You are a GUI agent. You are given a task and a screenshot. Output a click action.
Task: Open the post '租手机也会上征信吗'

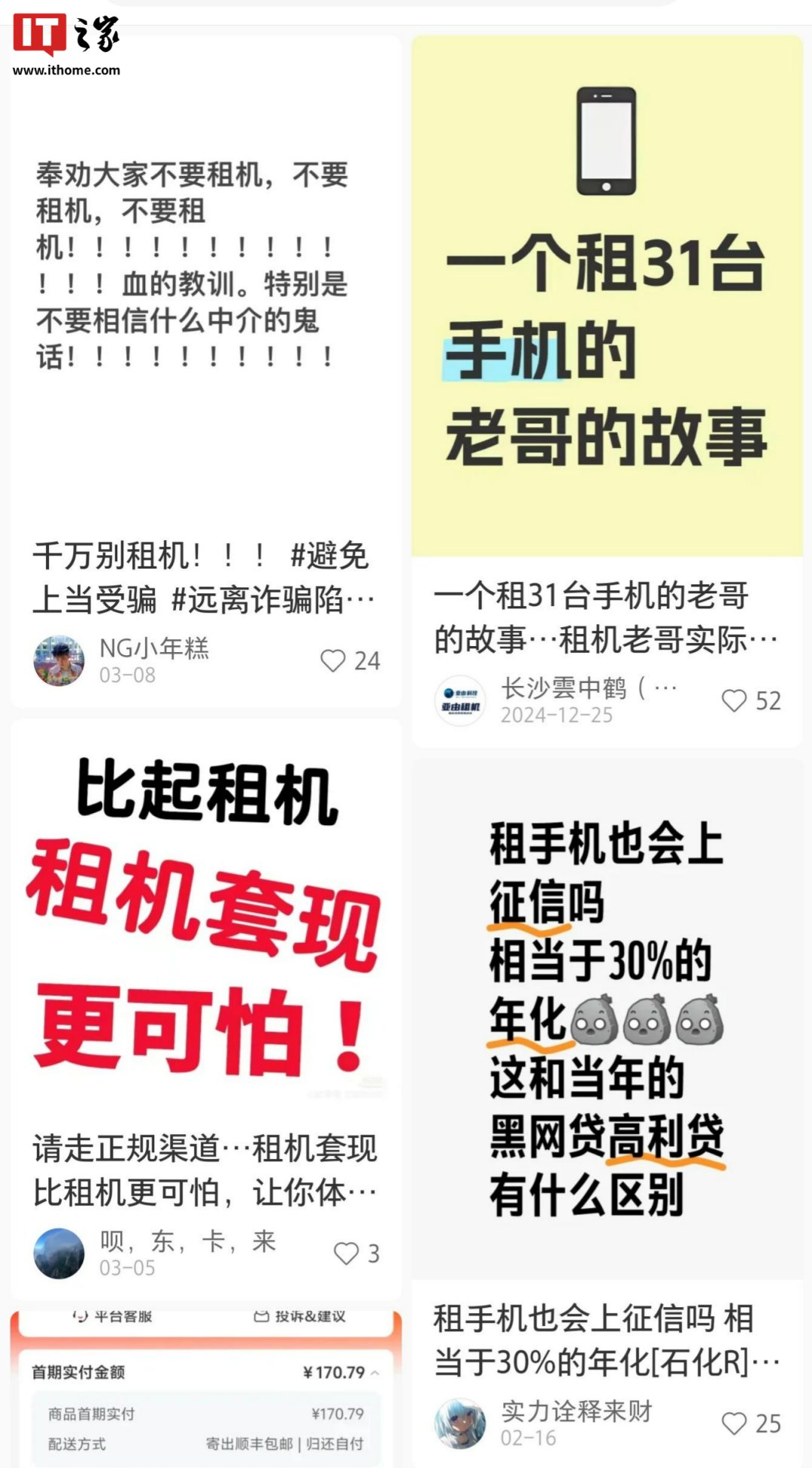[x=607, y=1015]
